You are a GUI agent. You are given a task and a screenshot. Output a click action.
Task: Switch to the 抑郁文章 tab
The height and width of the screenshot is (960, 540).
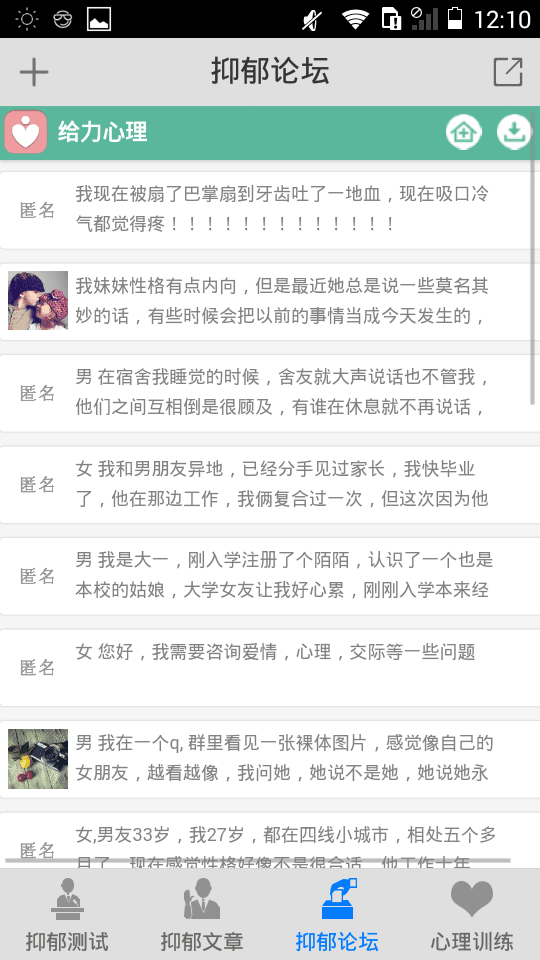click(202, 915)
